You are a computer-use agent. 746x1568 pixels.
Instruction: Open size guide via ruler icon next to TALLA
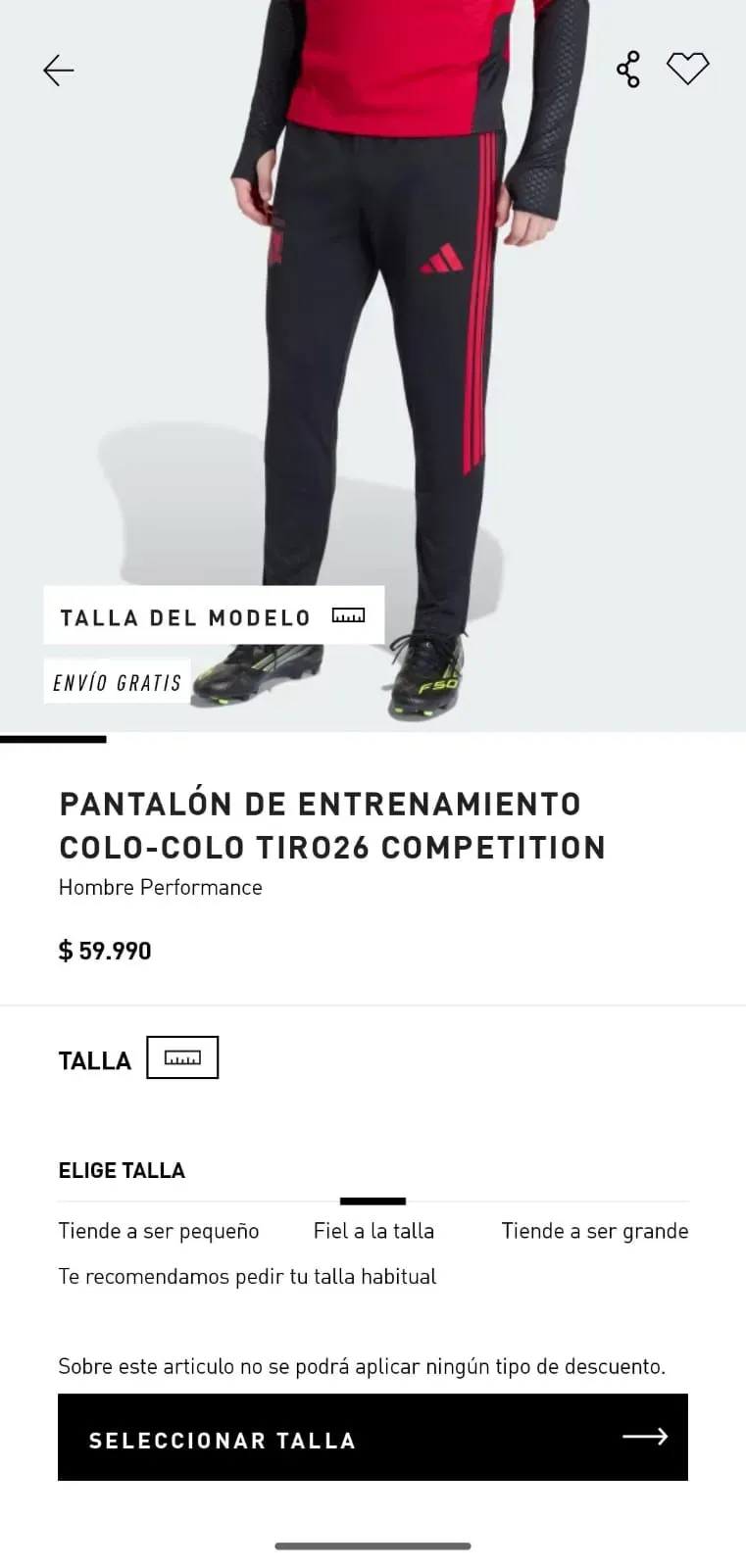pyautogui.click(x=182, y=1057)
